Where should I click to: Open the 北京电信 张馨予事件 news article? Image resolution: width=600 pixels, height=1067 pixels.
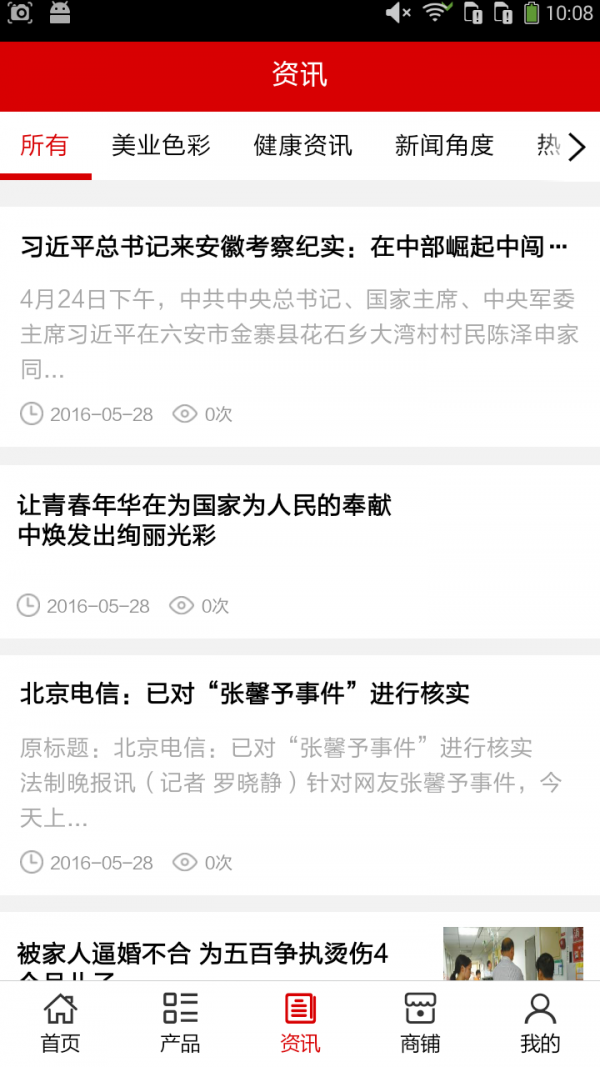point(245,694)
